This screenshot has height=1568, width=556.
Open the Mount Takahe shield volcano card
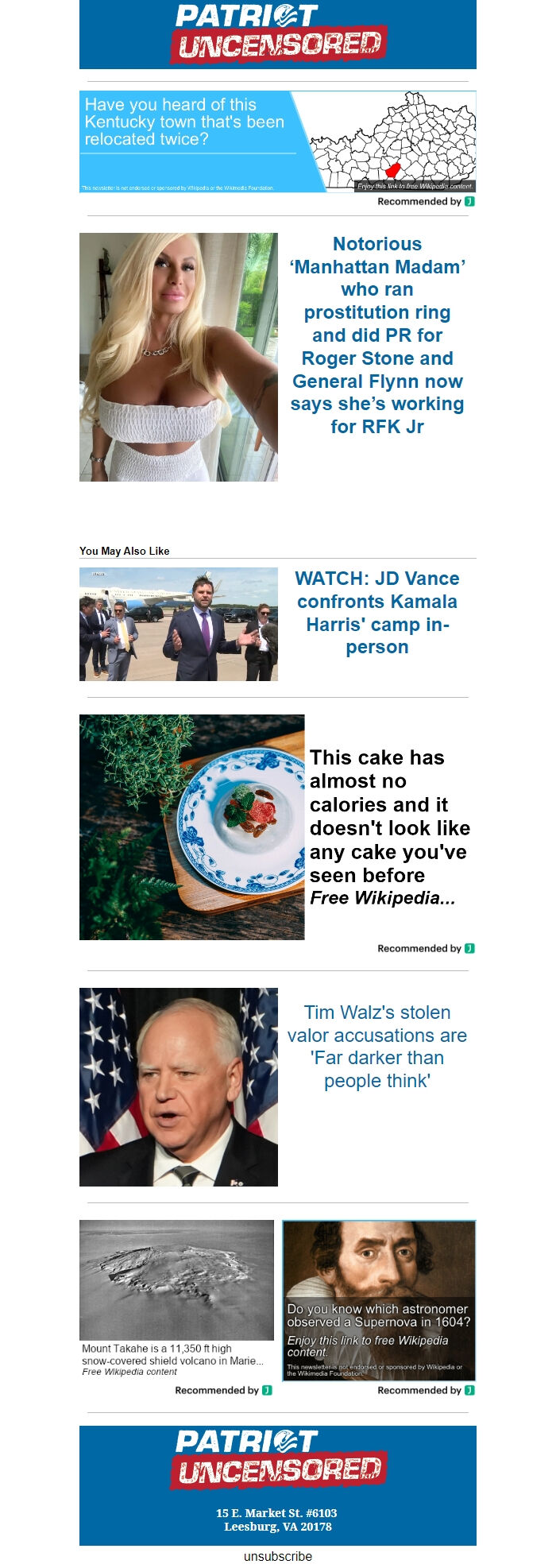(176, 1298)
